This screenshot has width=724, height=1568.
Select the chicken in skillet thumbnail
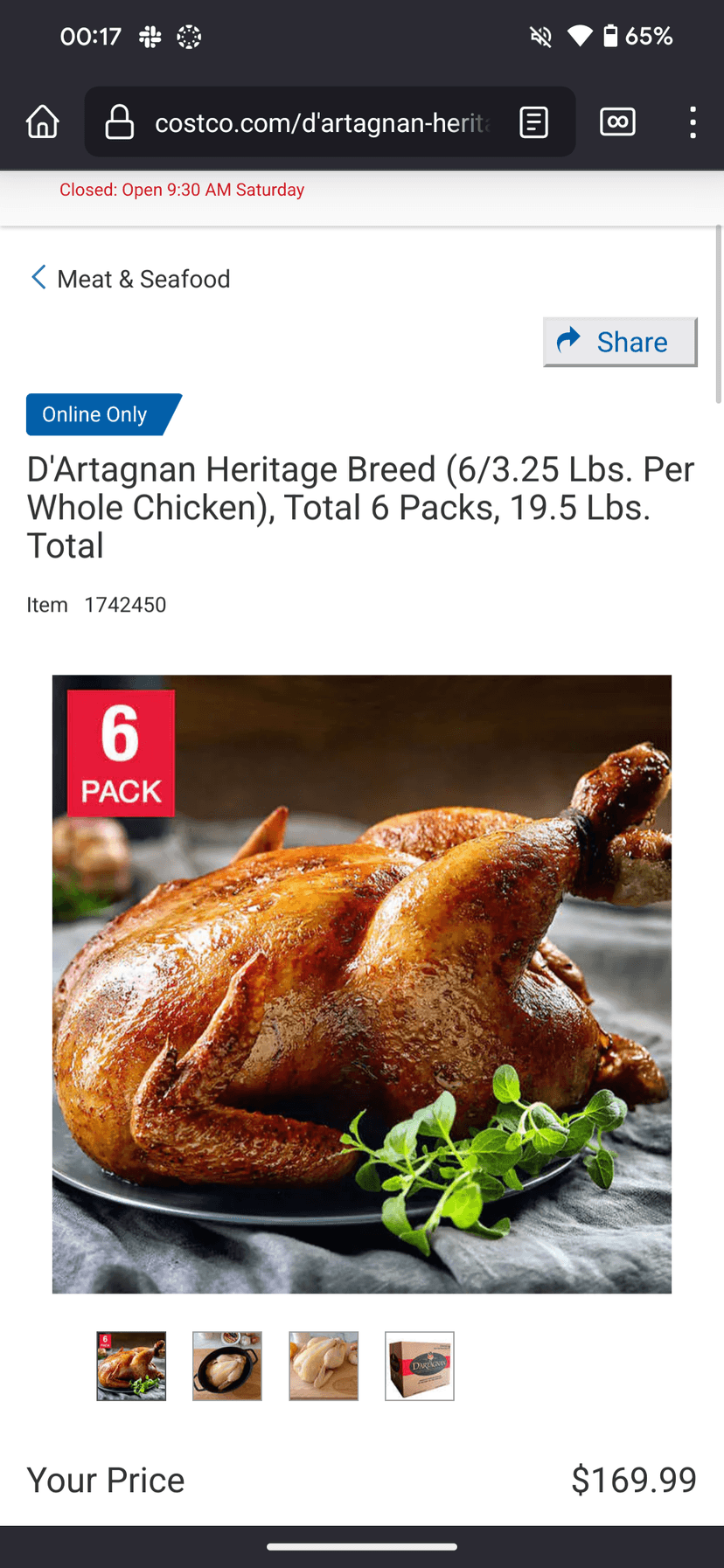(227, 1365)
